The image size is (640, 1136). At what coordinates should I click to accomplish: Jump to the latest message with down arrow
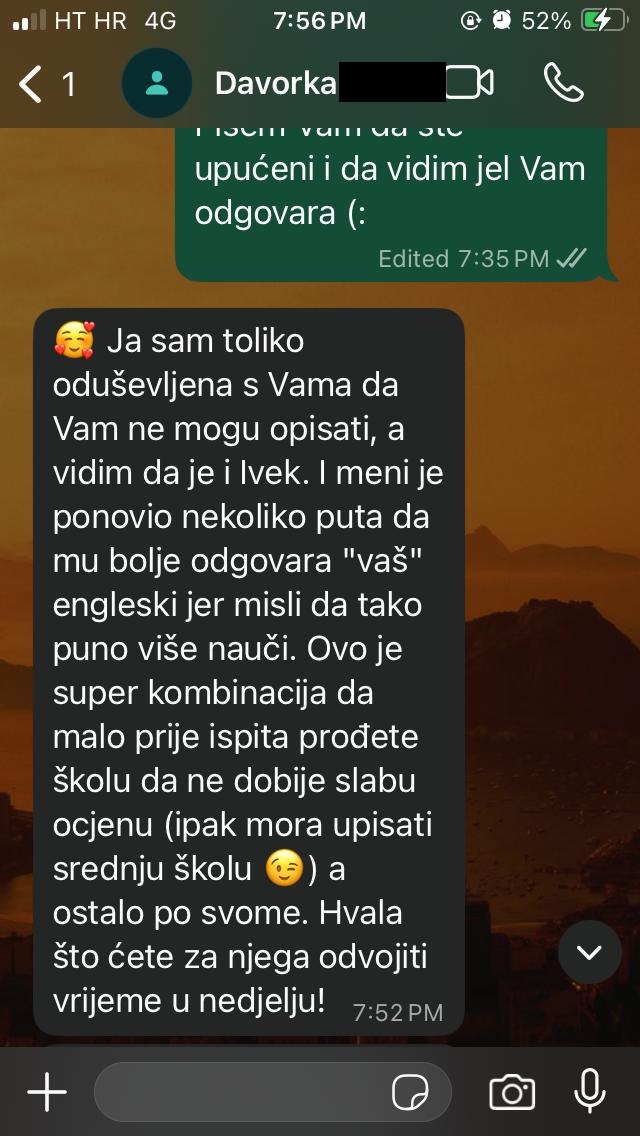pyautogui.click(x=590, y=952)
